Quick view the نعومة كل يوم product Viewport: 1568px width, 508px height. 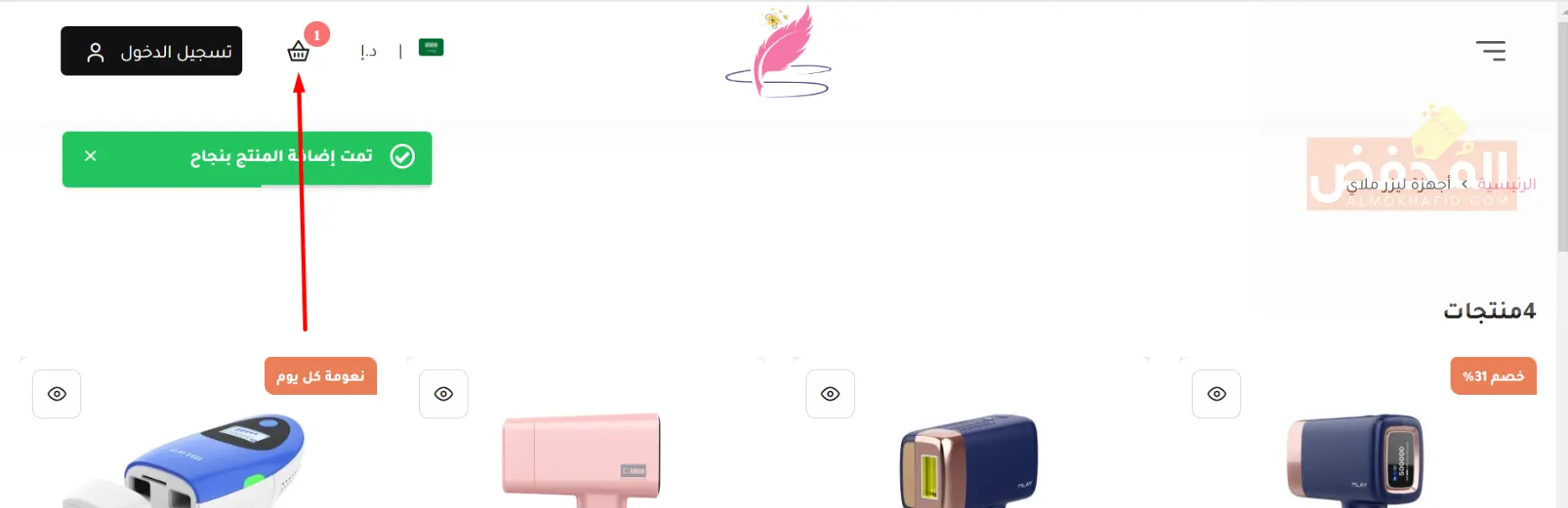[x=57, y=394]
